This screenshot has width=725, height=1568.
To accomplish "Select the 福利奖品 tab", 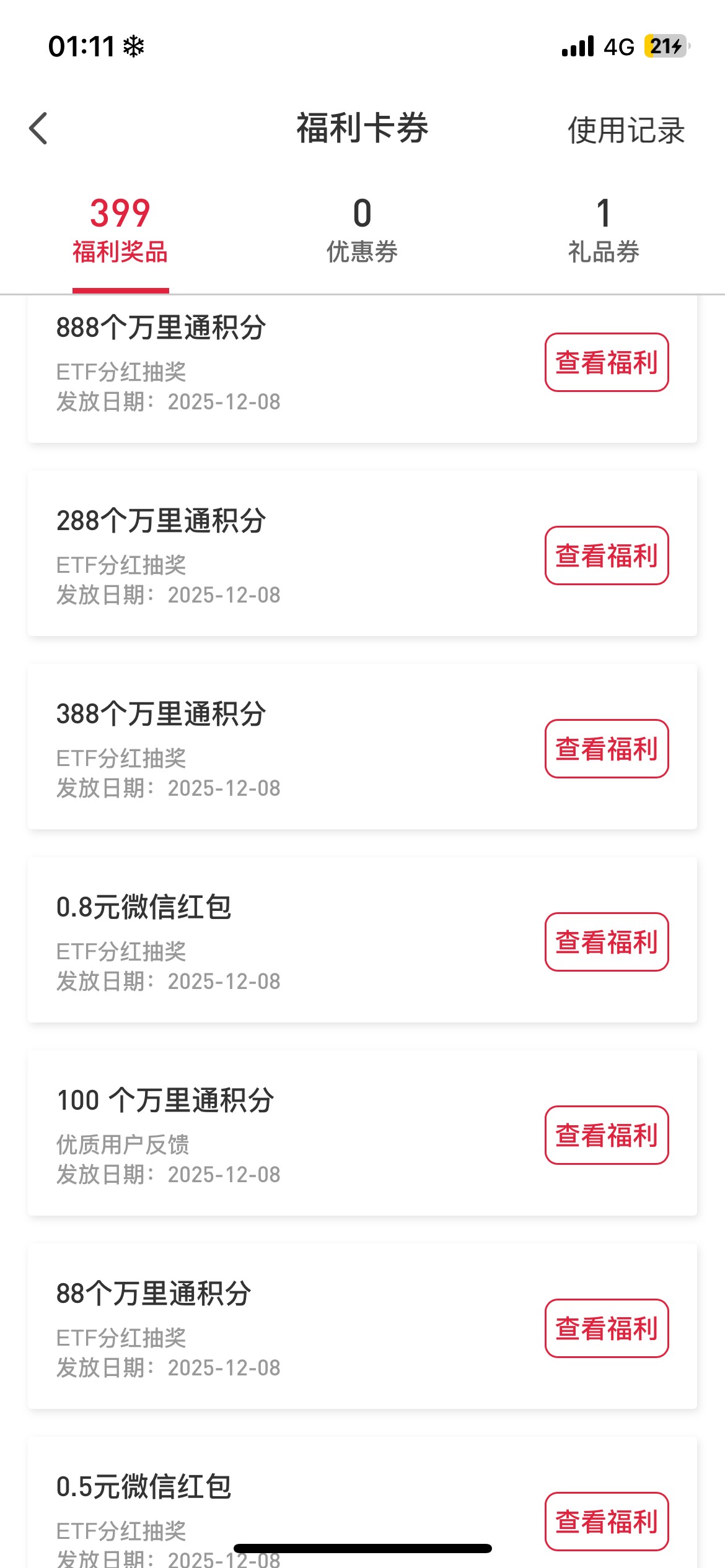I will click(120, 230).
